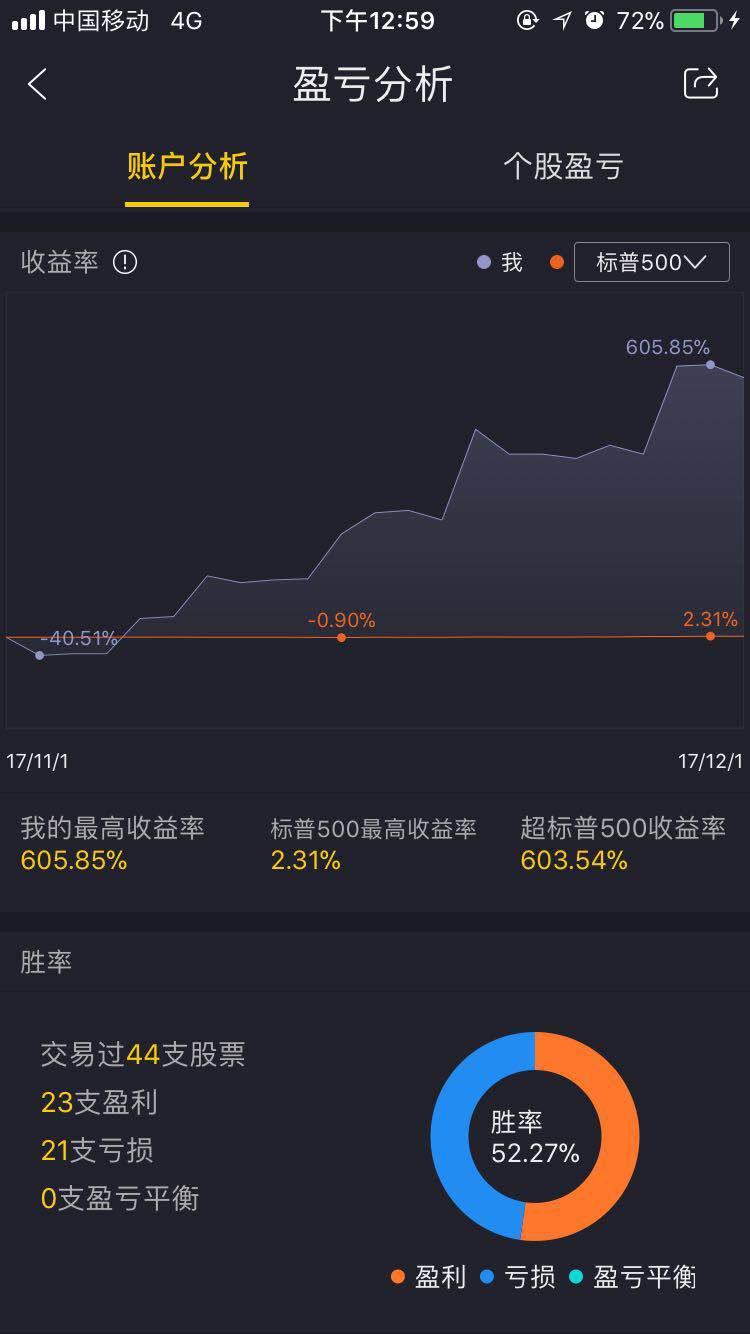
Task: Expand the 标普500 benchmark dropdown
Action: [651, 262]
